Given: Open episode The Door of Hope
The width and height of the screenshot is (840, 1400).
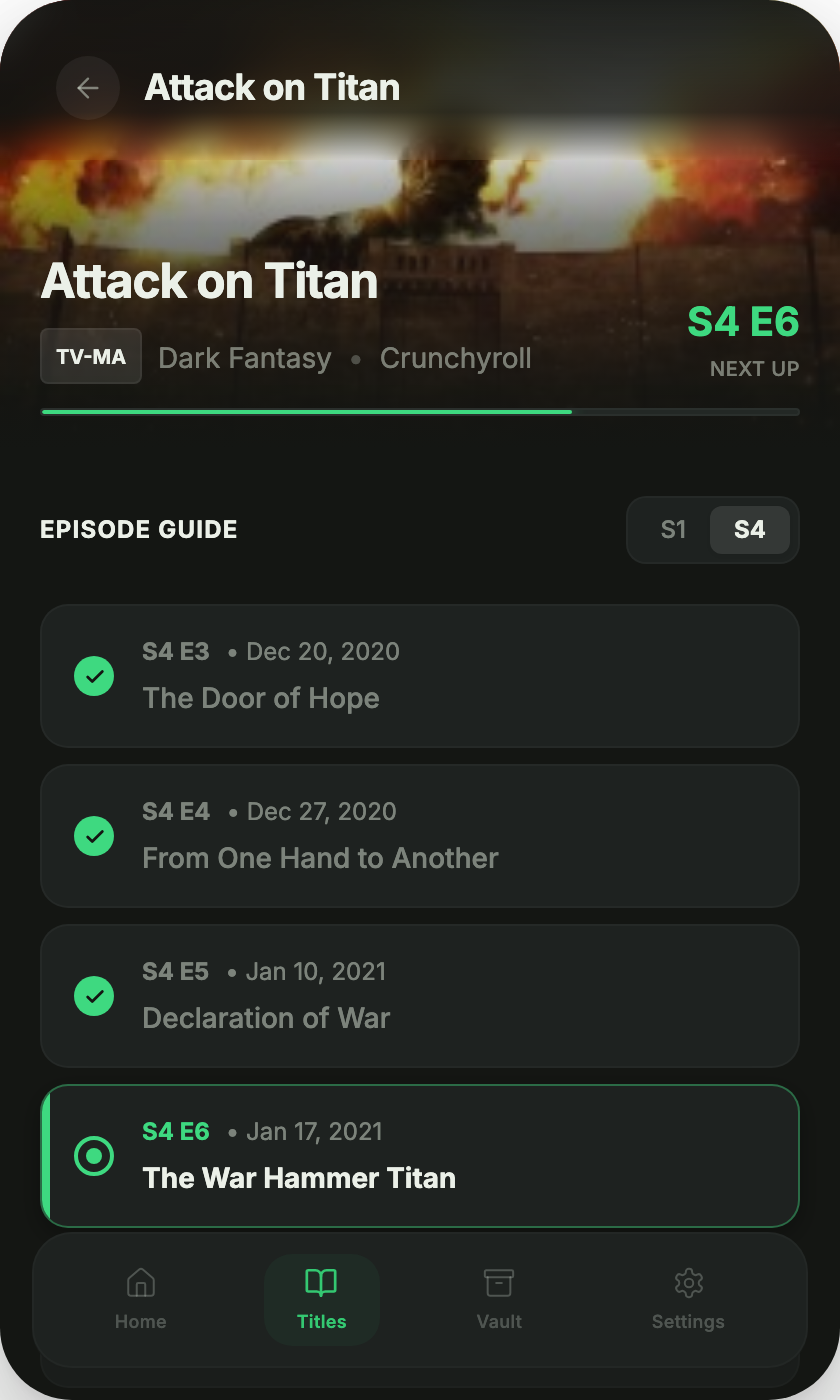Looking at the screenshot, I should tap(420, 676).
